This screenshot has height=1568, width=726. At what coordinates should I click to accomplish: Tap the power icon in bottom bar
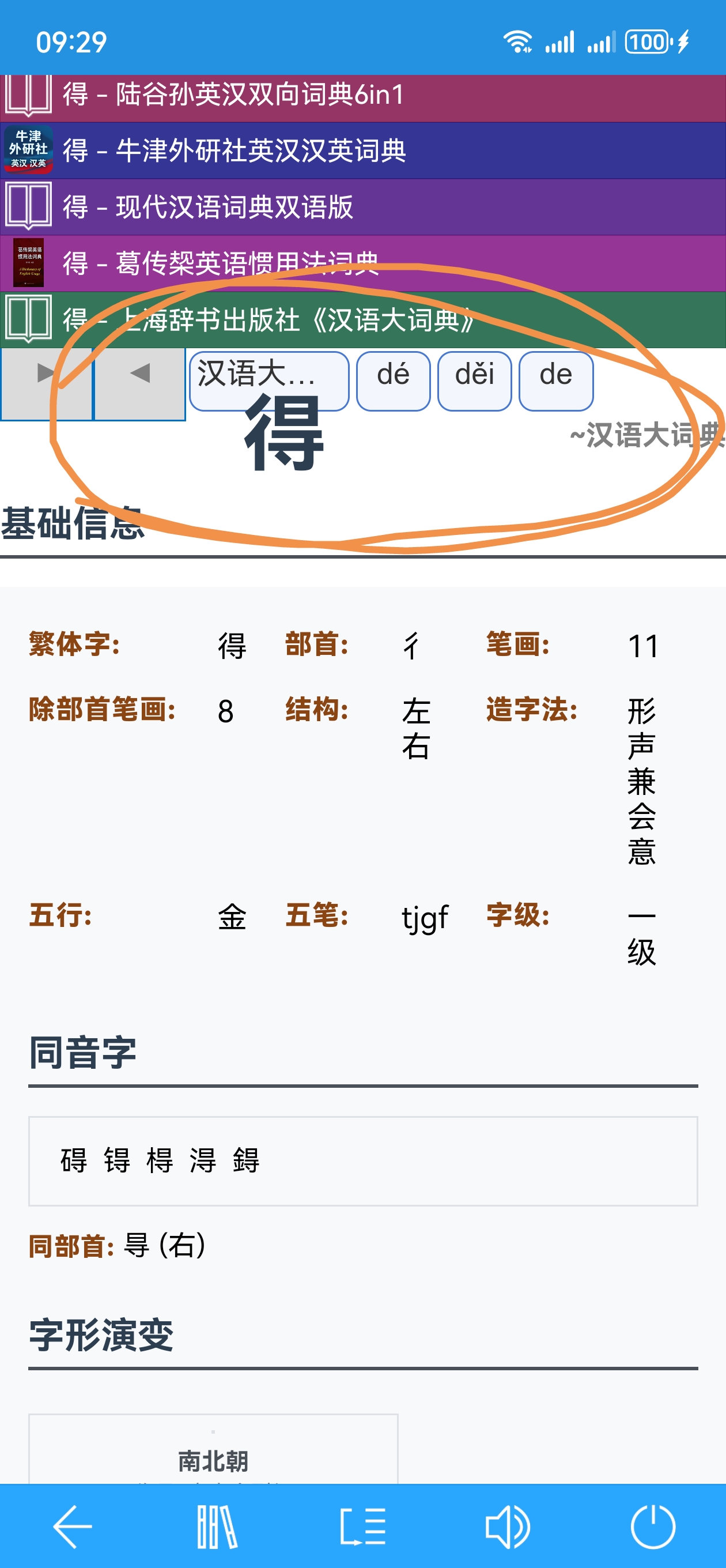pyautogui.click(x=653, y=1526)
